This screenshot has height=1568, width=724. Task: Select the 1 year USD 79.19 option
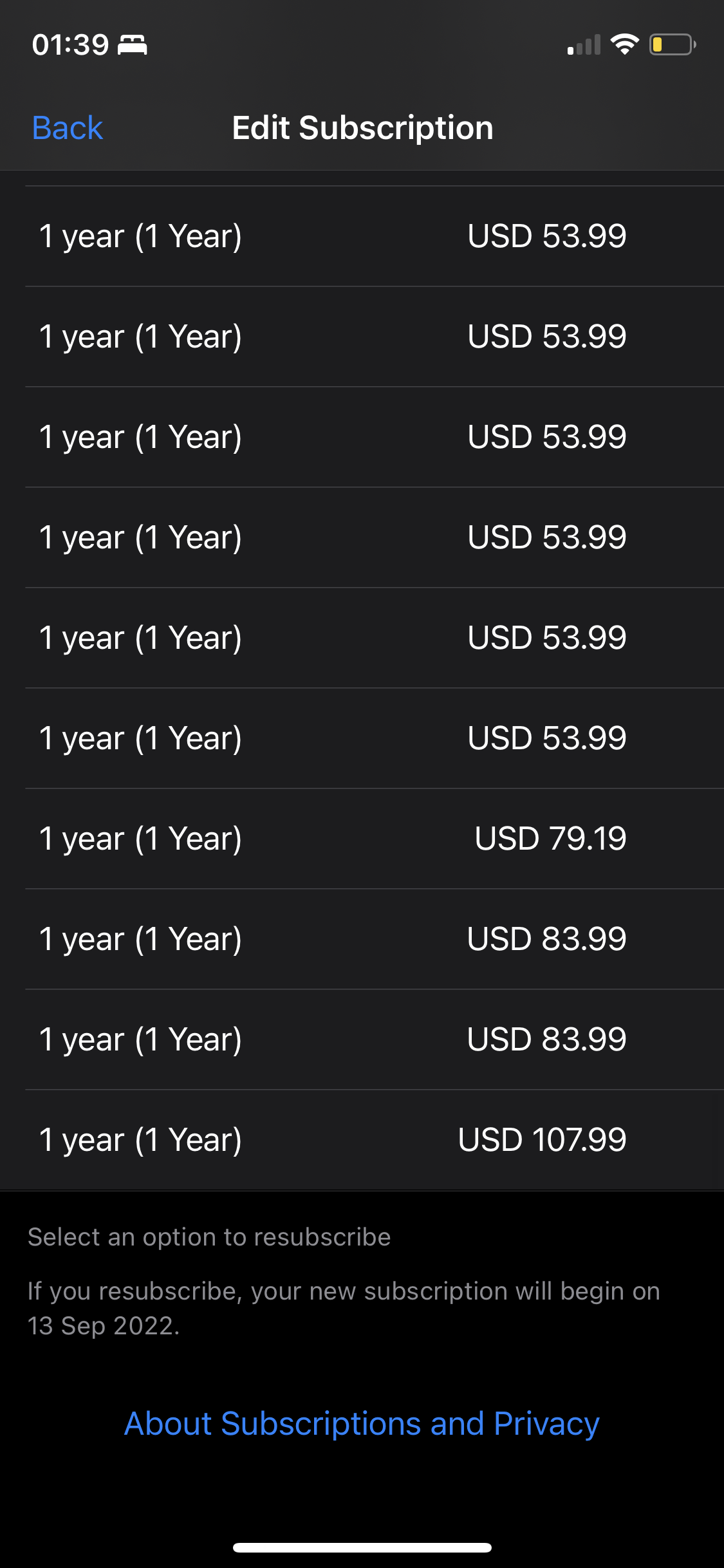pyautogui.click(x=362, y=839)
